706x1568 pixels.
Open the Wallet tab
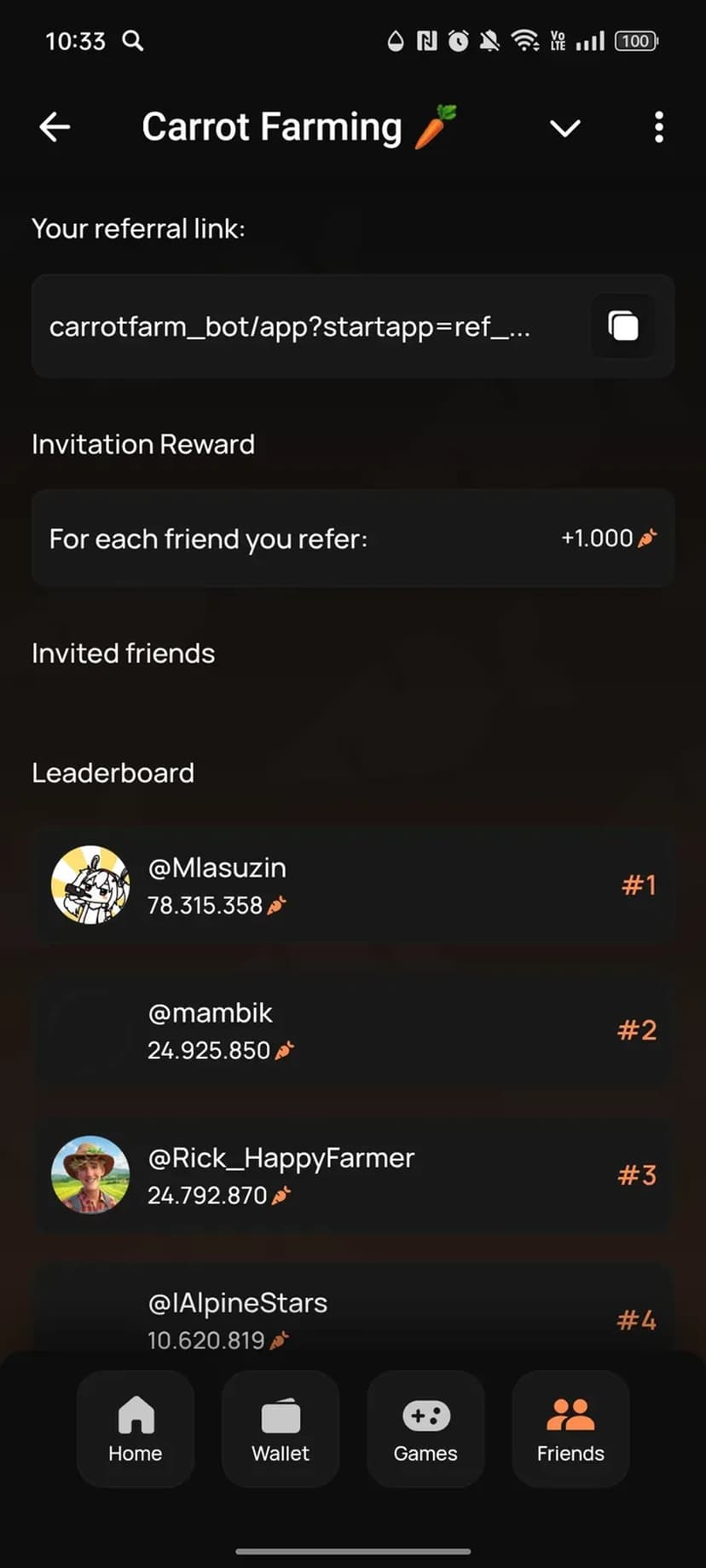click(x=281, y=1429)
